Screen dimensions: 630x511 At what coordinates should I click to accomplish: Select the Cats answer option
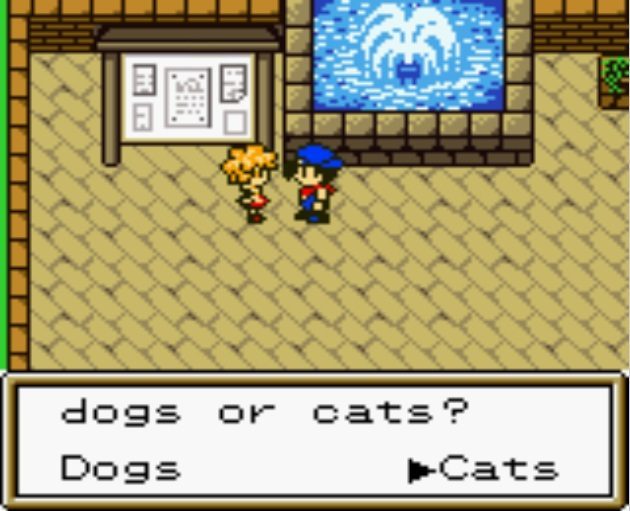point(497,467)
